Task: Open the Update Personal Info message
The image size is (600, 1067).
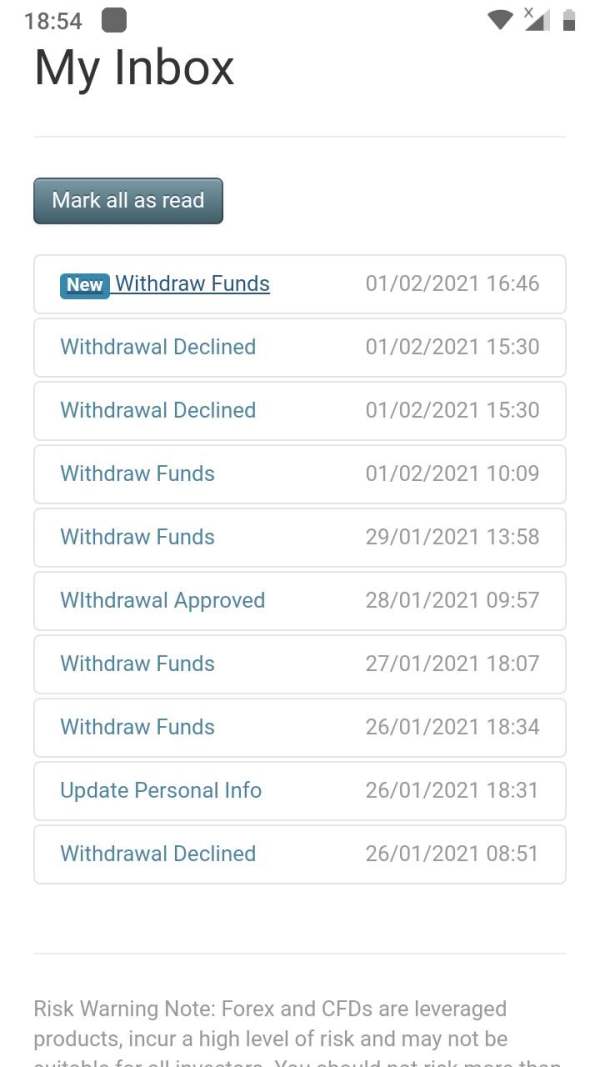Action: (x=299, y=791)
